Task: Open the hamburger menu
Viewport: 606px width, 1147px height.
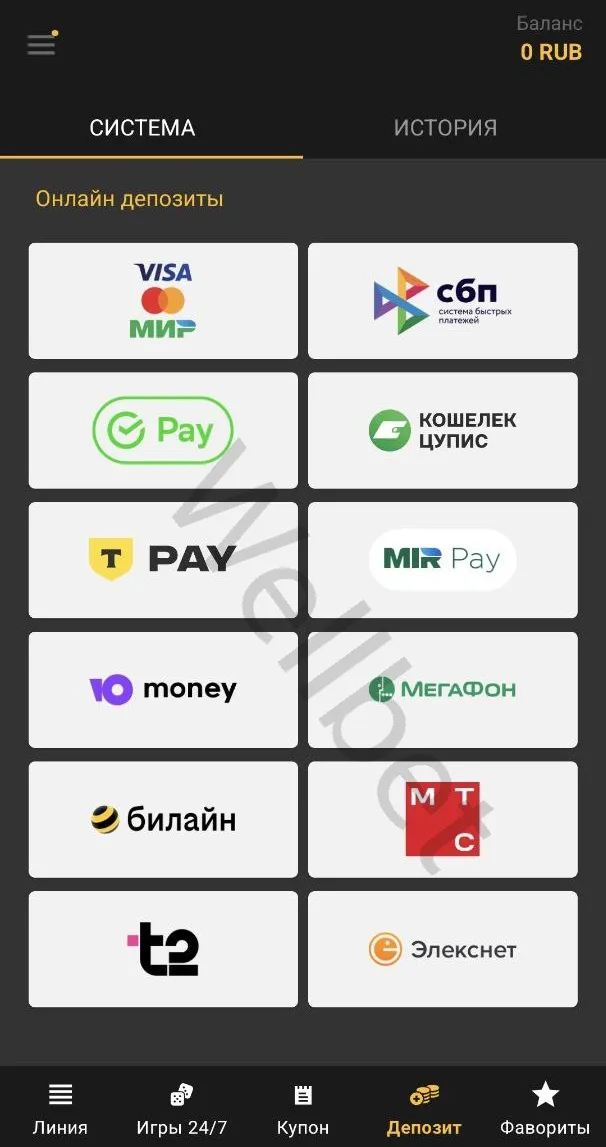Action: pyautogui.click(x=41, y=44)
